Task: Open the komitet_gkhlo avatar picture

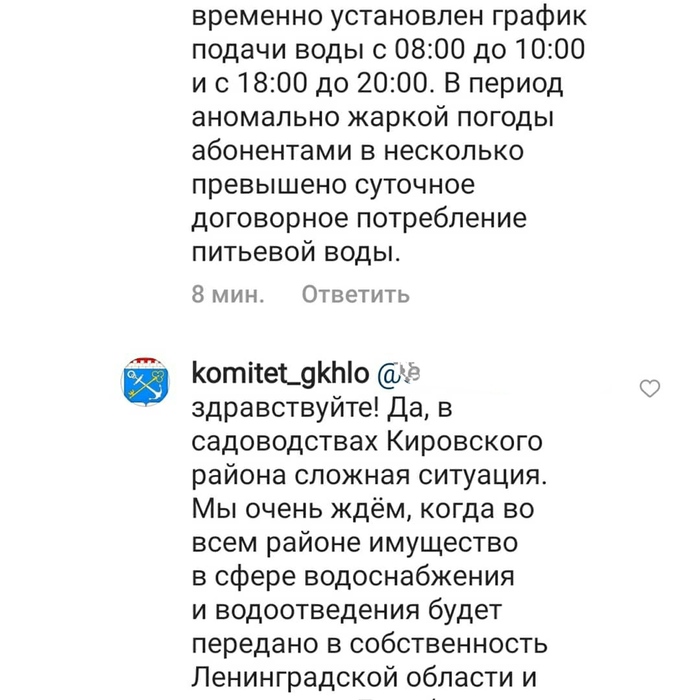Action: (x=144, y=382)
